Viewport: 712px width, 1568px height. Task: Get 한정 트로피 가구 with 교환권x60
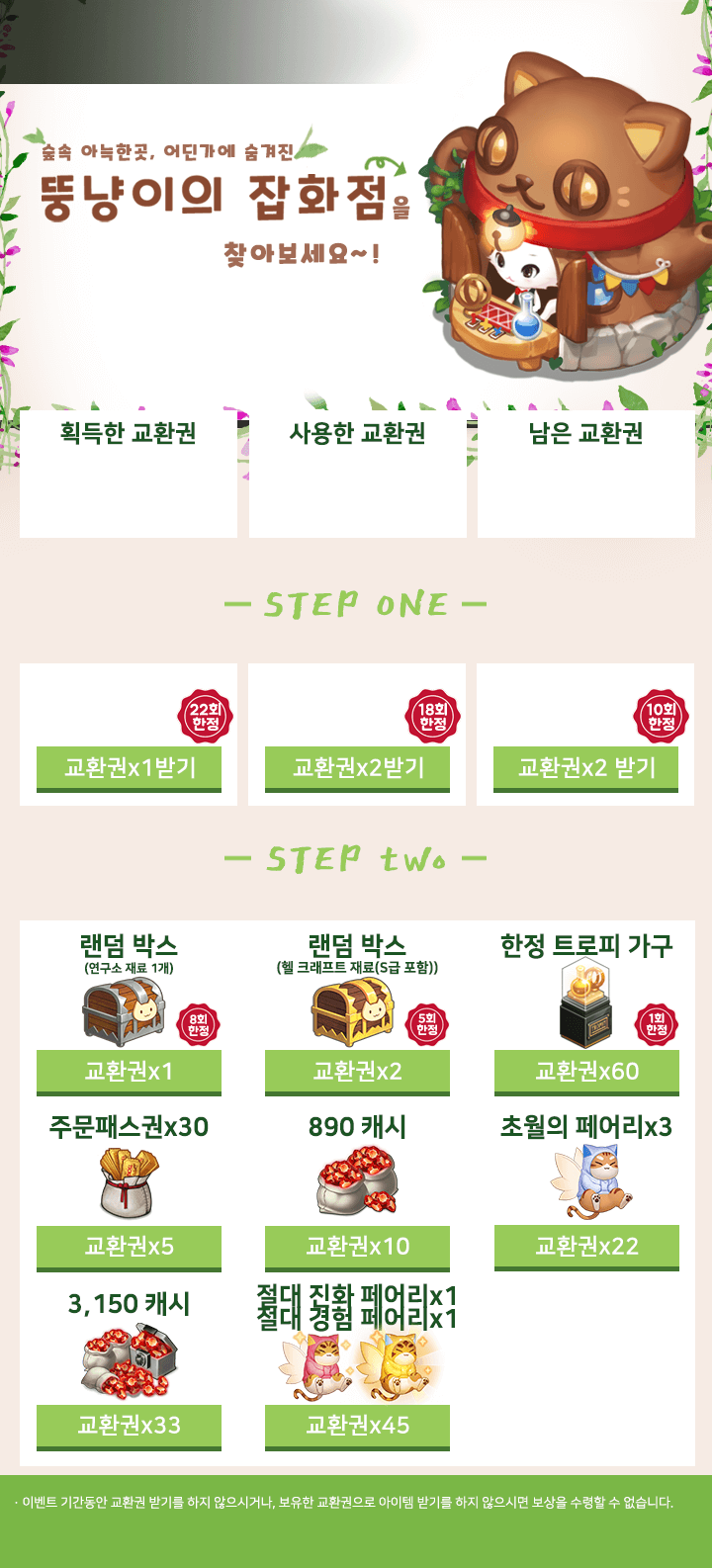coord(586,1073)
